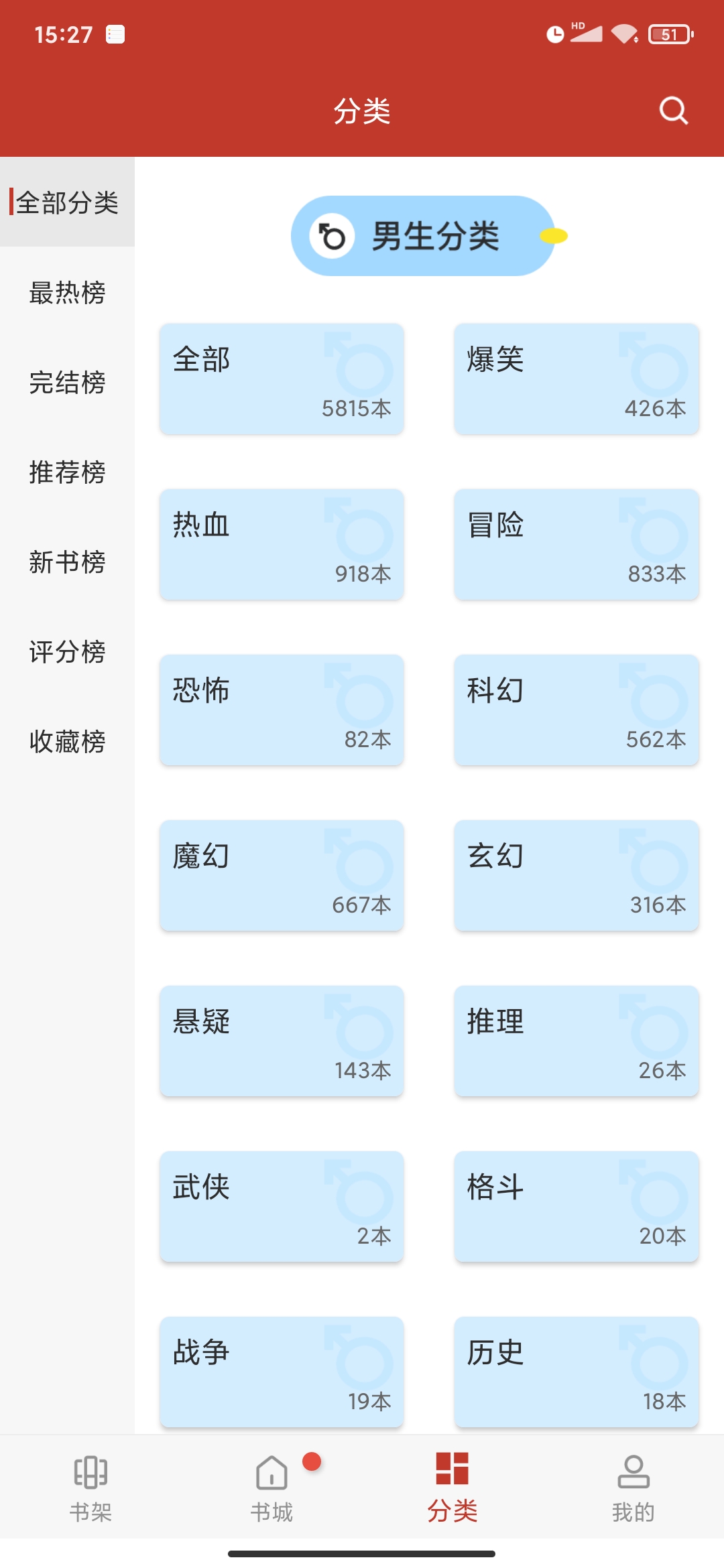Open the search icon in the top bar
The image size is (724, 1568).
[672, 111]
